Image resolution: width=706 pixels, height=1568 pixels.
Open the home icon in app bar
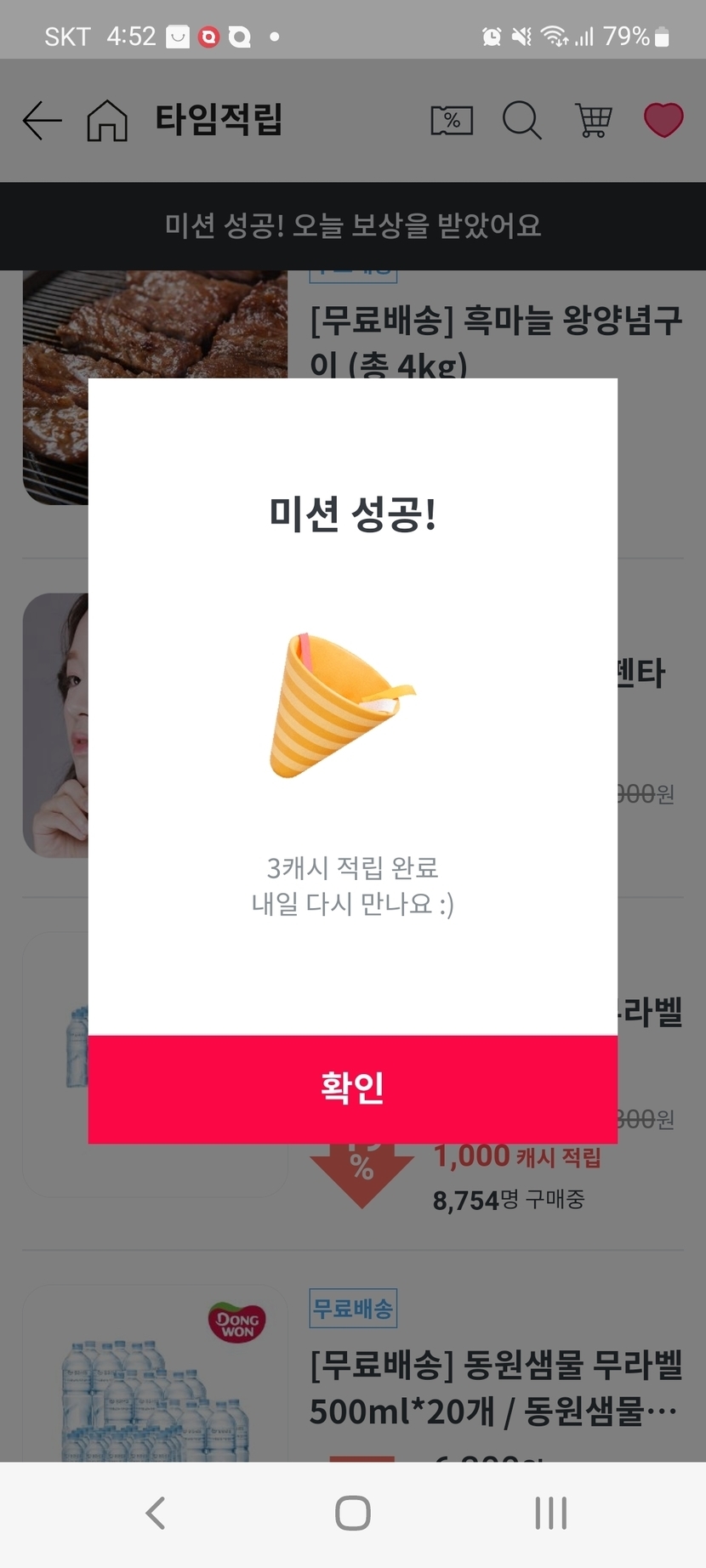click(107, 121)
